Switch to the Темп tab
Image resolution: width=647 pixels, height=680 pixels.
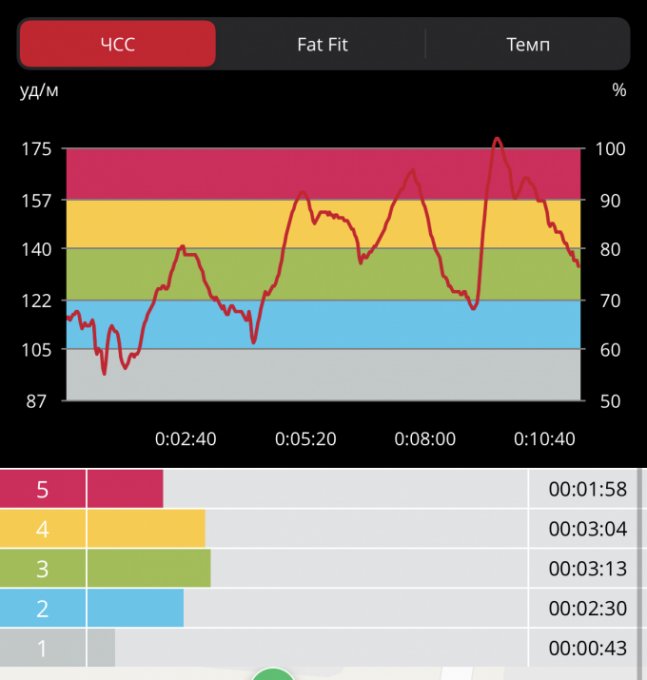[528, 44]
